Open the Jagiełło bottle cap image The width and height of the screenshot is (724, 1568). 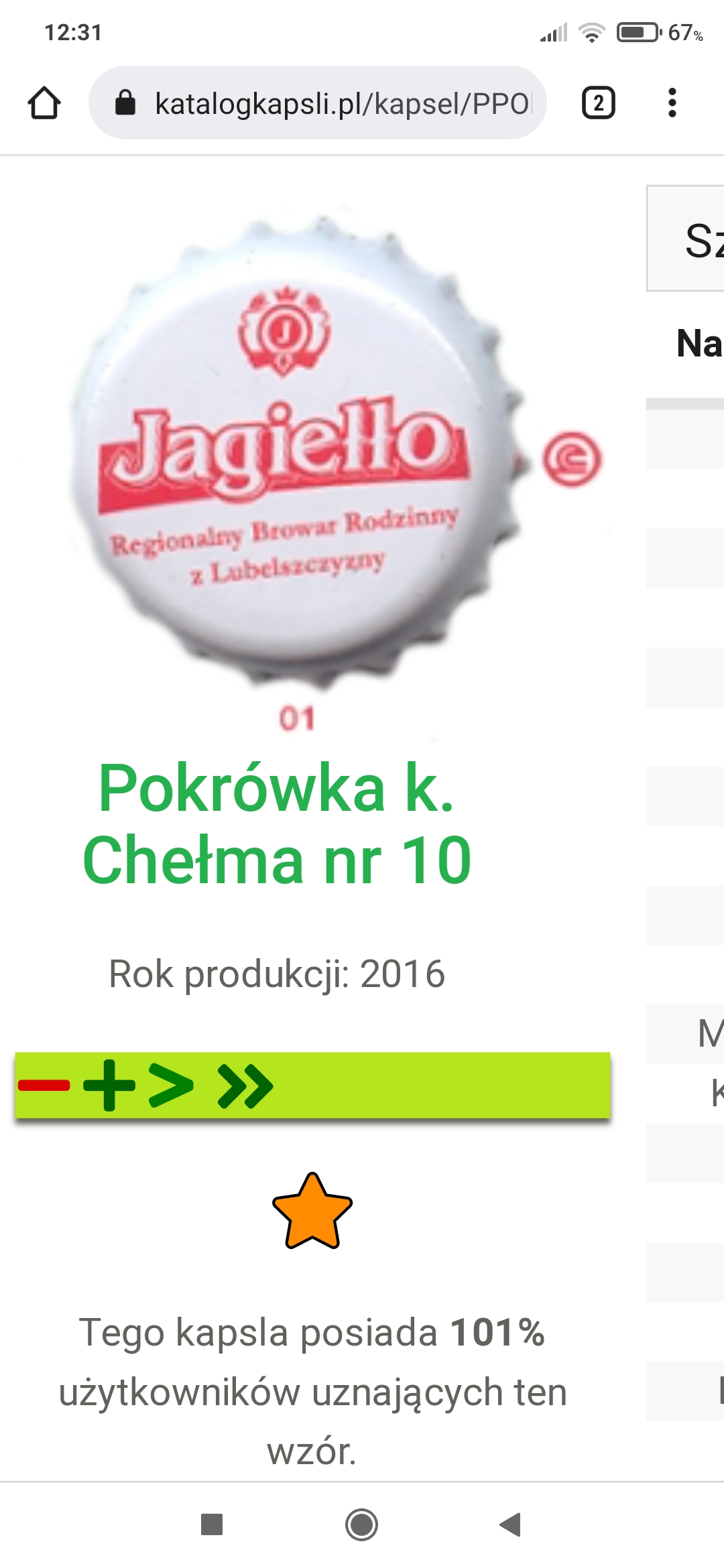(x=295, y=449)
